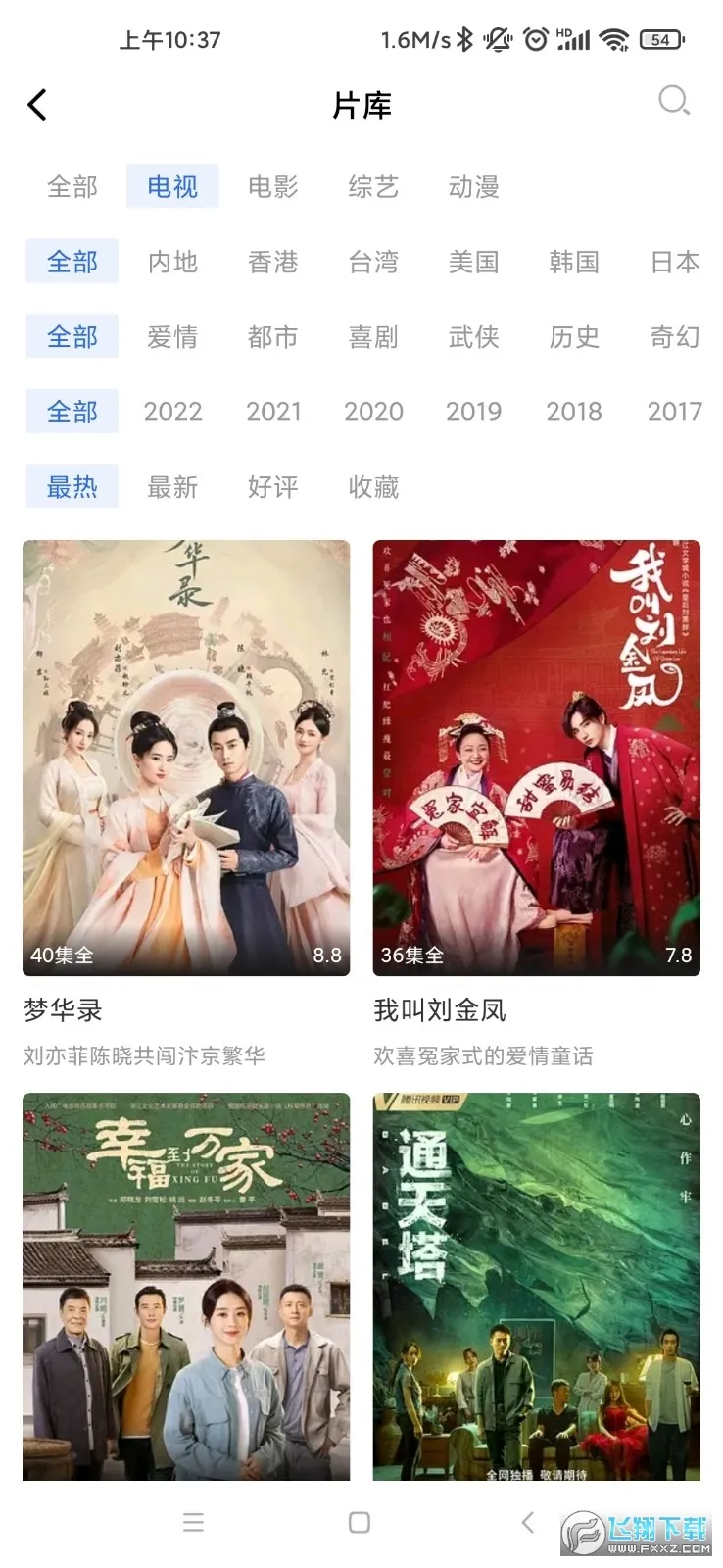723x1568 pixels.
Task: Open the home square button in bottom navigation
Action: pyautogui.click(x=358, y=1522)
